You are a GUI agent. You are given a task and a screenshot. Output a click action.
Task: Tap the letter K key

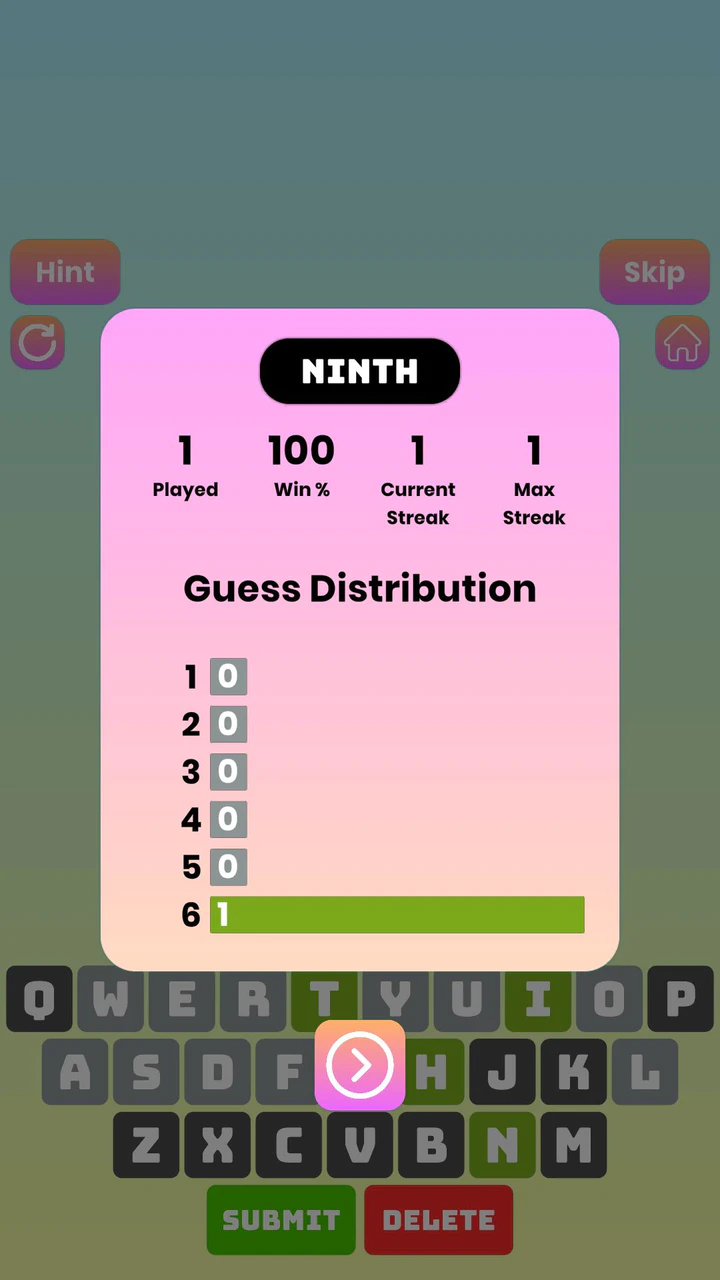[x=574, y=1072]
